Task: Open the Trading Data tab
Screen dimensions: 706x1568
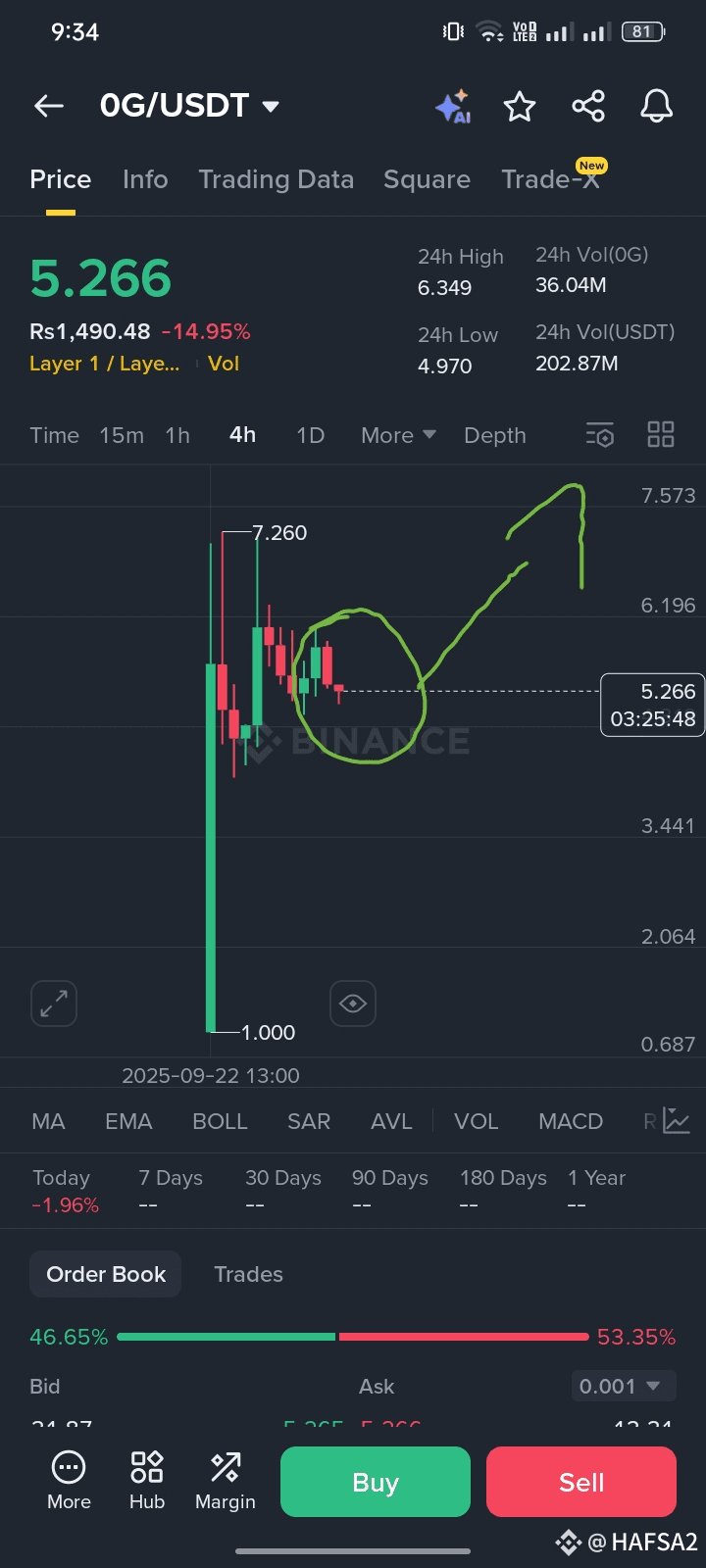Action: [276, 179]
